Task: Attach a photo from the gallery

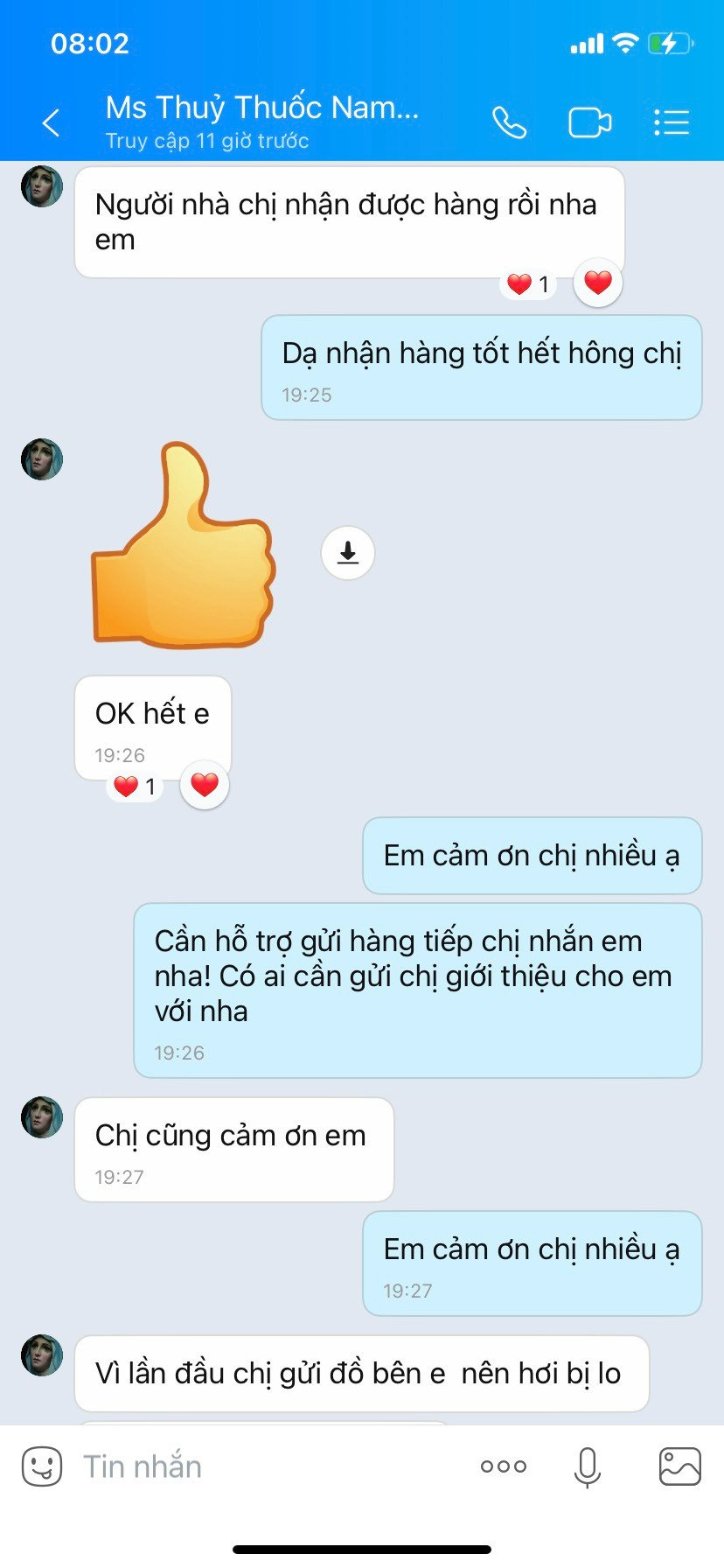Action: pyautogui.click(x=679, y=1466)
